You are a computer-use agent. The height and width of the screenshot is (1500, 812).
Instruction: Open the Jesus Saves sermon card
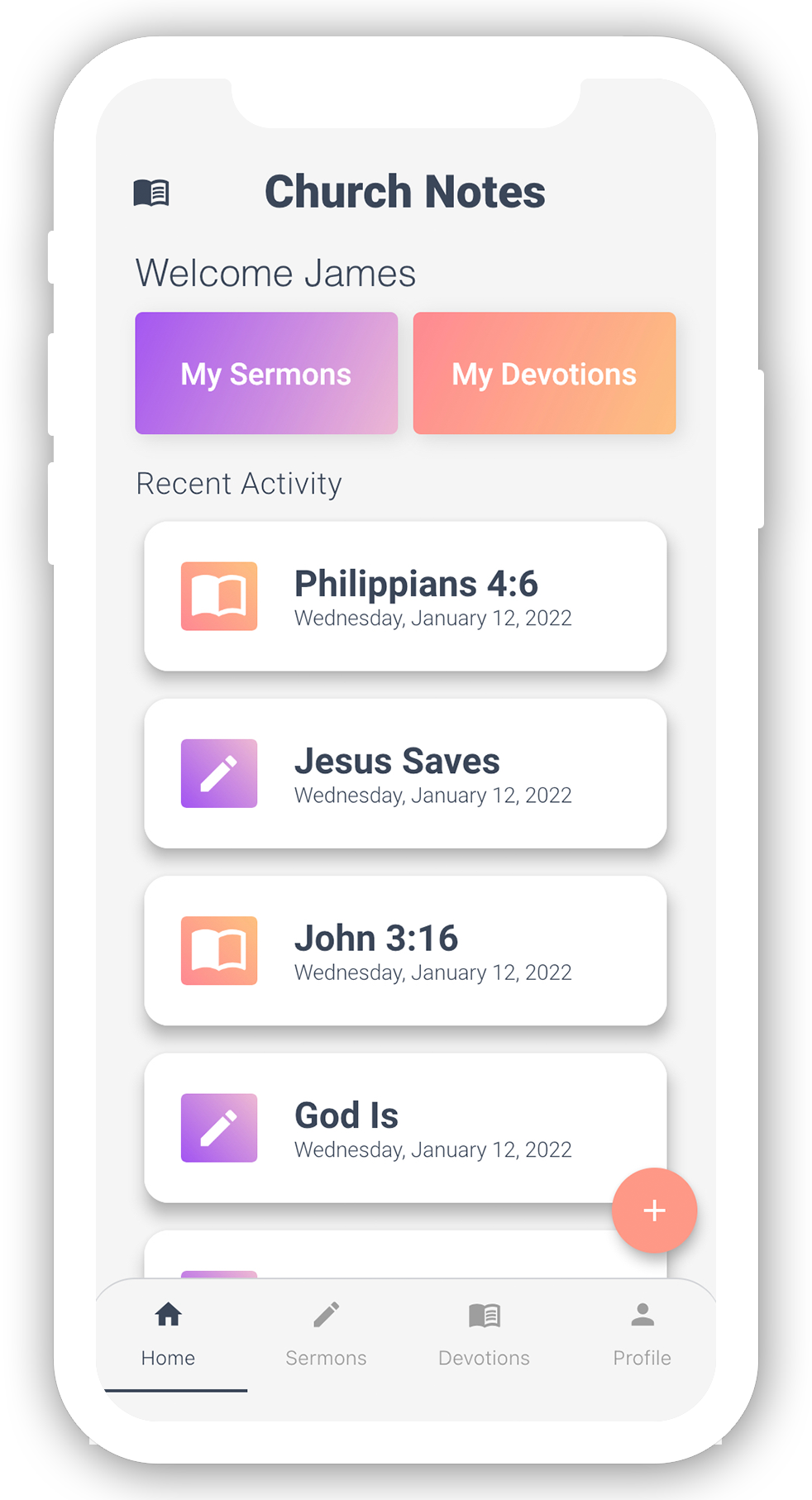point(405,773)
